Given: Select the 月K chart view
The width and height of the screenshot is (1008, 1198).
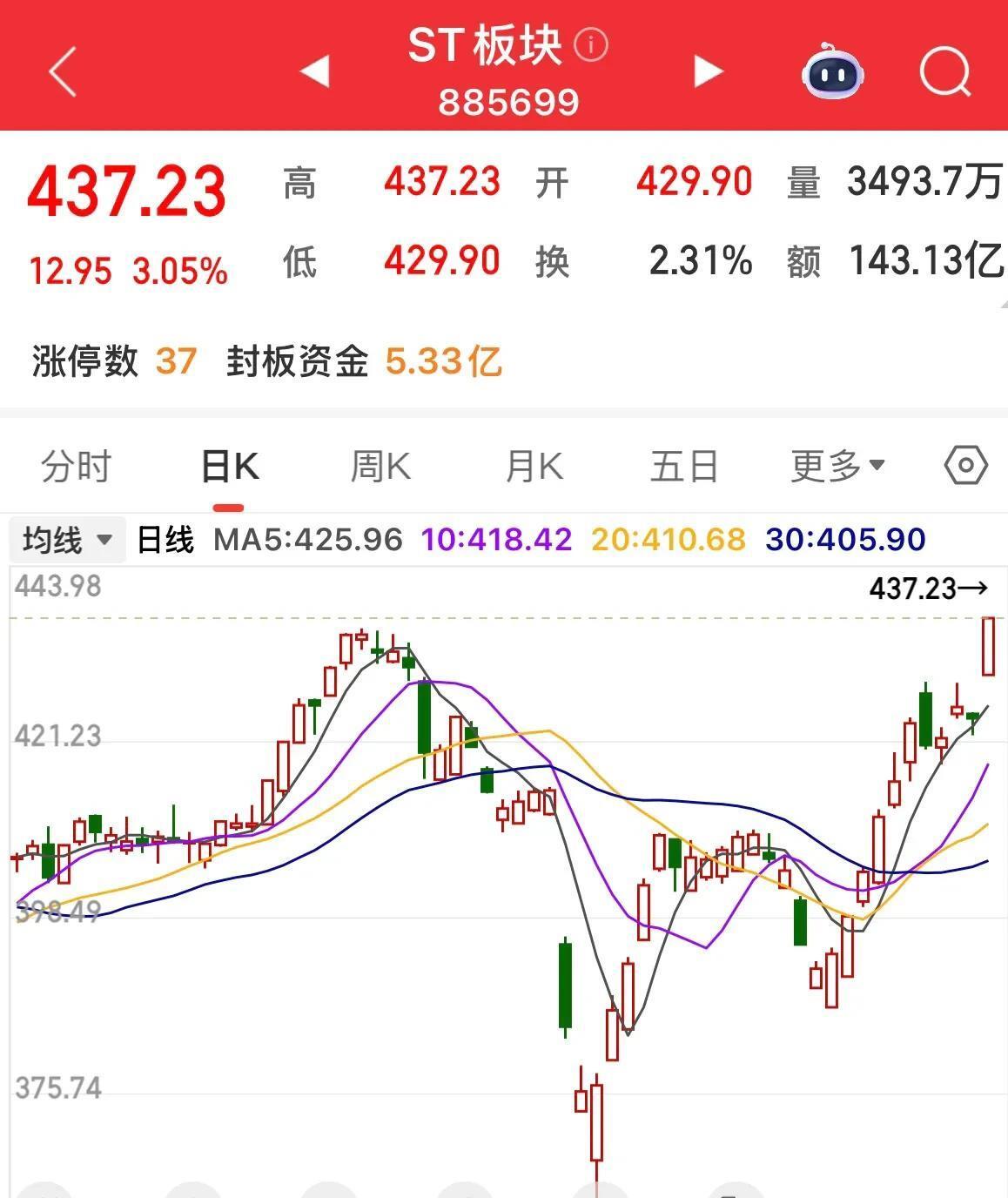Looking at the screenshot, I should pyautogui.click(x=533, y=466).
